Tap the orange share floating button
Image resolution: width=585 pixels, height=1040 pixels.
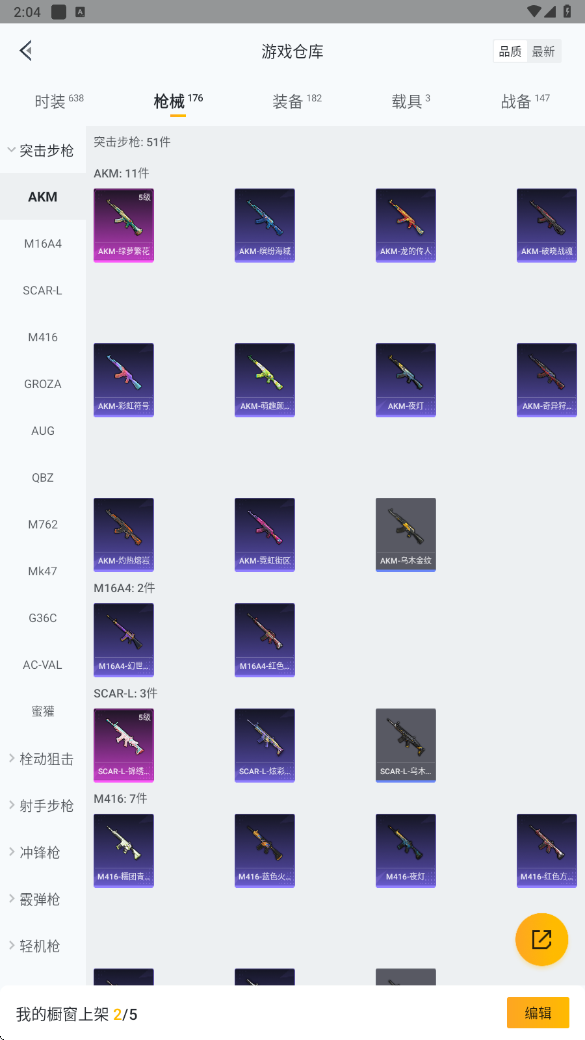541,939
